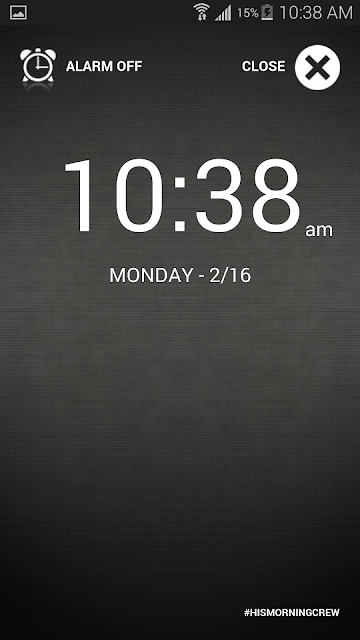Tap the ALARM OFF clock icon

(x=38, y=65)
